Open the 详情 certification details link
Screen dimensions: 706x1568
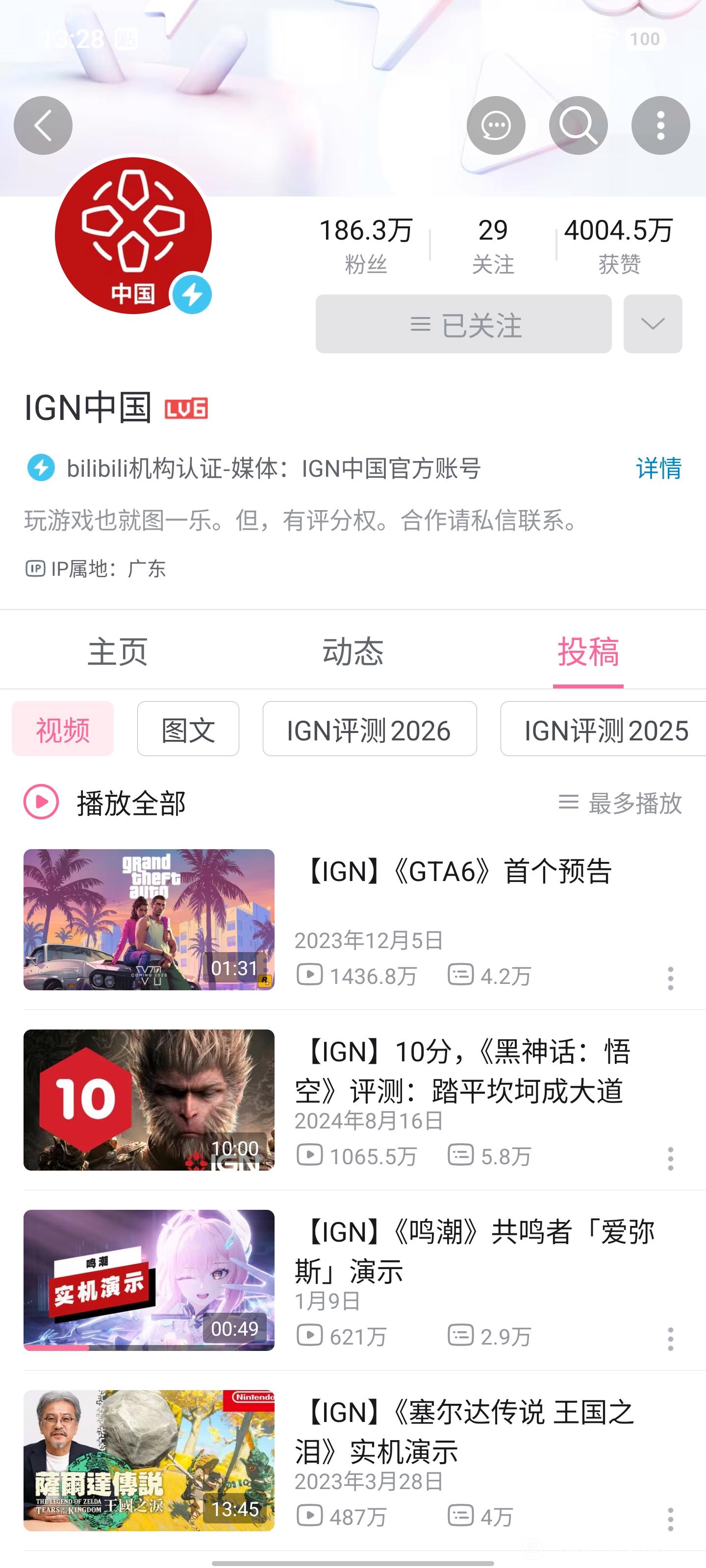[x=658, y=468]
